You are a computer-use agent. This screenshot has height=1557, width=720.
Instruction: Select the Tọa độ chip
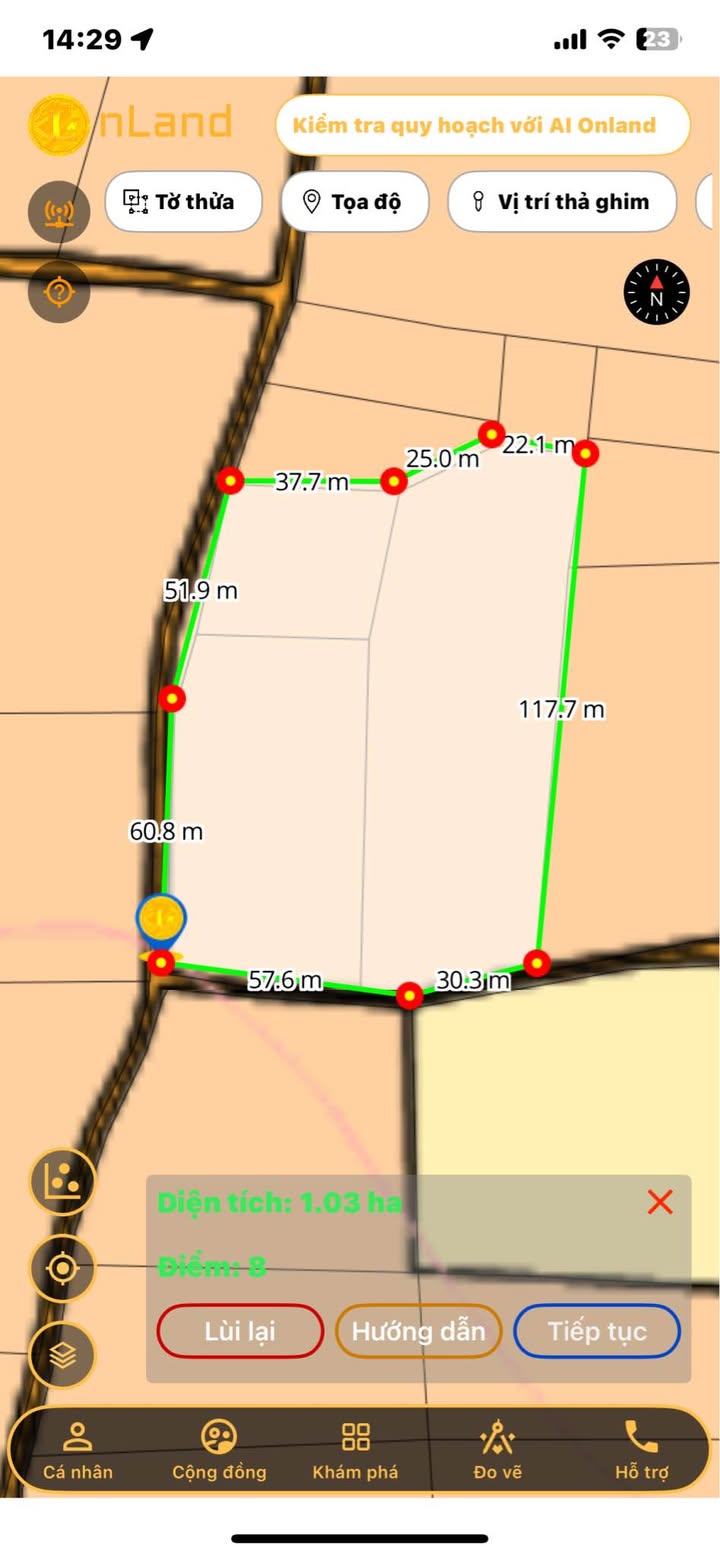pos(355,201)
